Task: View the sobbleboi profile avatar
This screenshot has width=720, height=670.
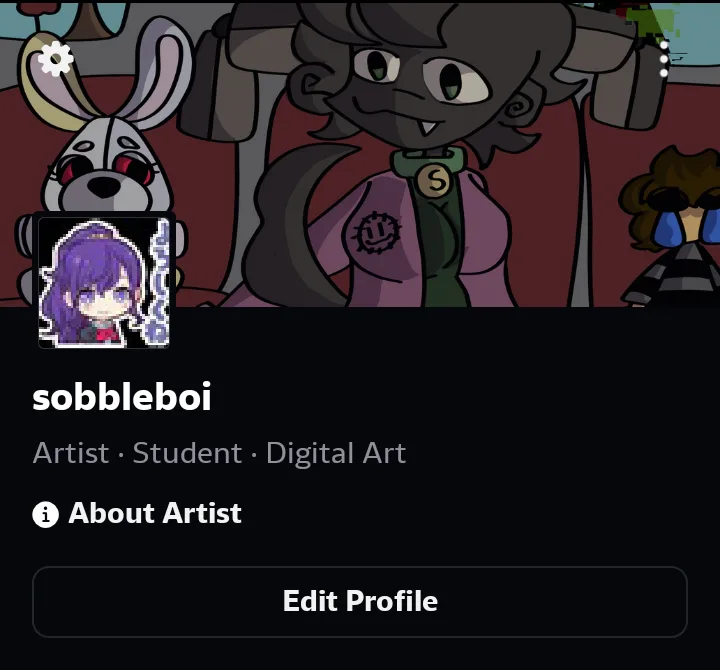Action: pyautogui.click(x=104, y=282)
